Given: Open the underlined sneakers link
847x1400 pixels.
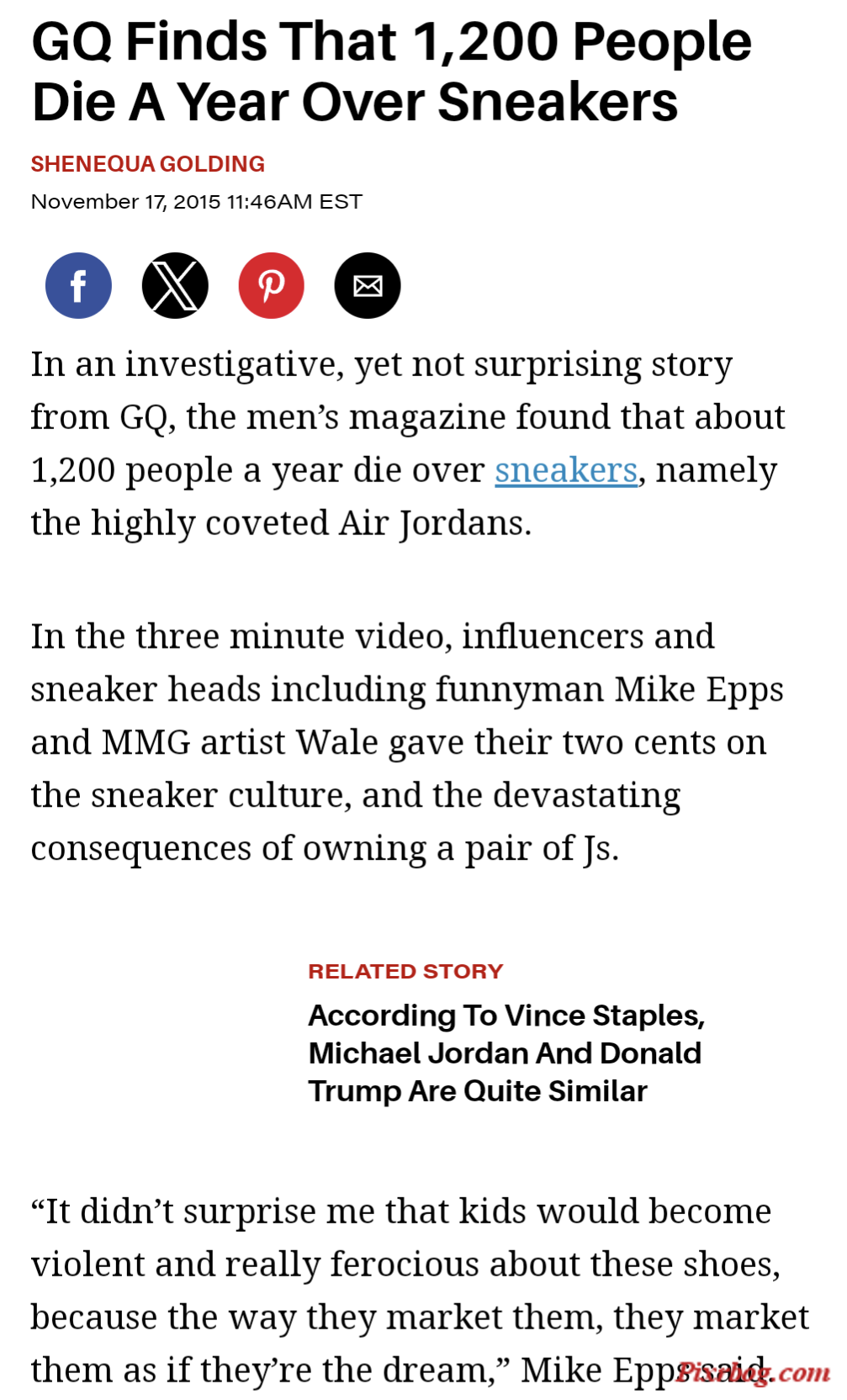Looking at the screenshot, I should (x=565, y=470).
